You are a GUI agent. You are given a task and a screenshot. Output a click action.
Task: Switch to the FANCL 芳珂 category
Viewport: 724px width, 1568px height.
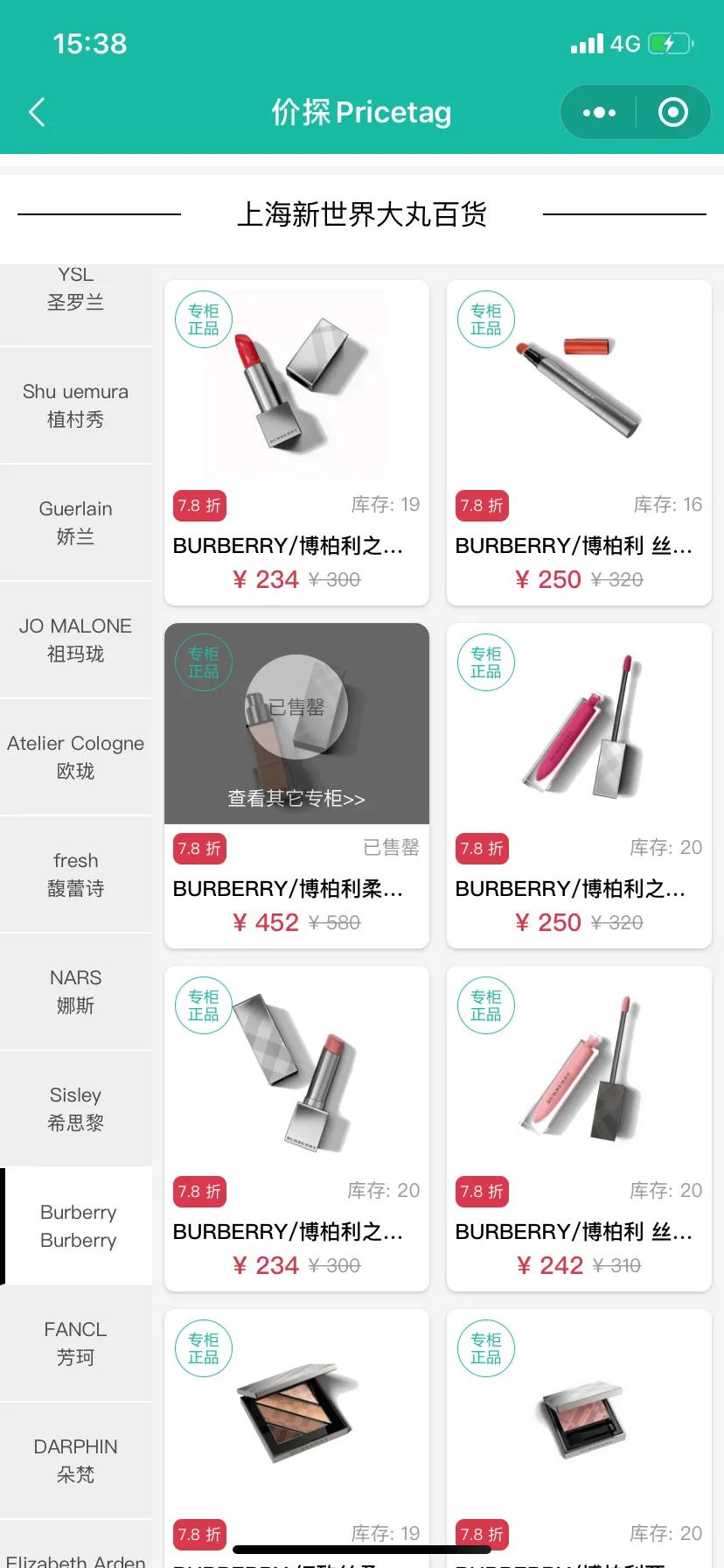coord(76,1343)
